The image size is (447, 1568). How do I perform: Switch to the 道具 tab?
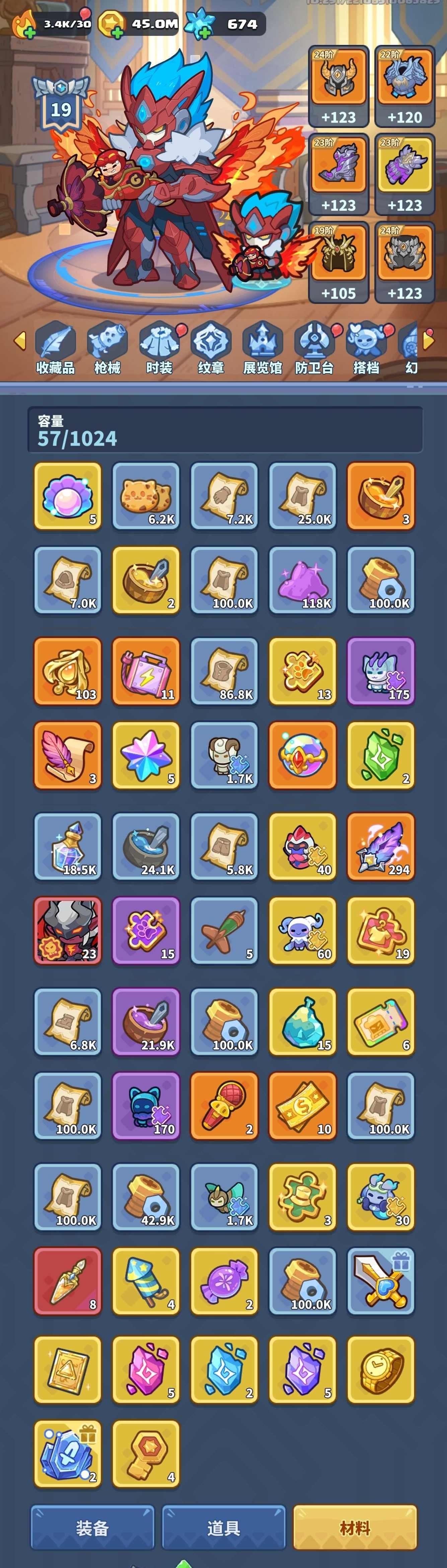click(224, 1527)
